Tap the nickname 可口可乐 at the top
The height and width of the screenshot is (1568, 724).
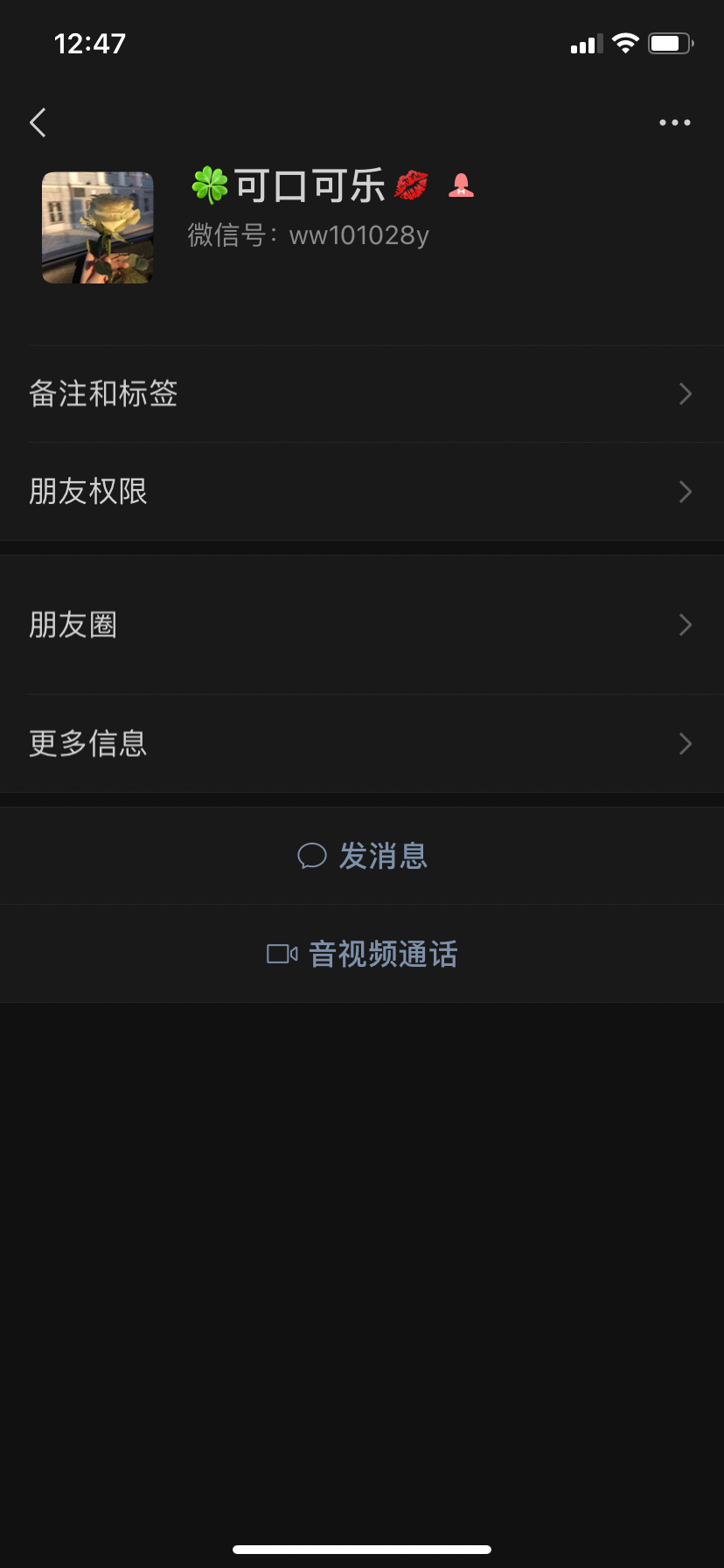(x=308, y=185)
